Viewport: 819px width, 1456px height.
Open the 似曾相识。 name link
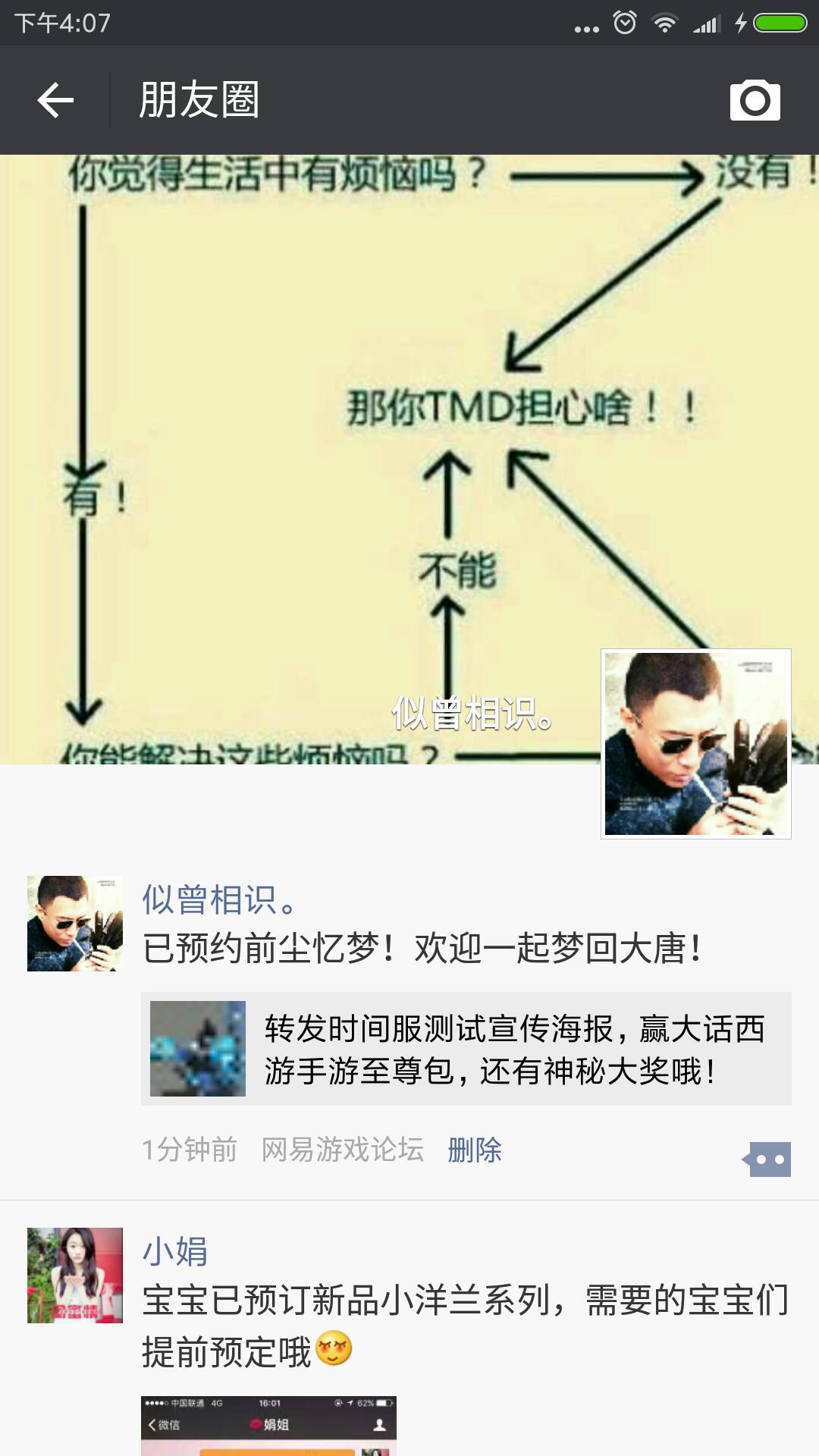(219, 900)
